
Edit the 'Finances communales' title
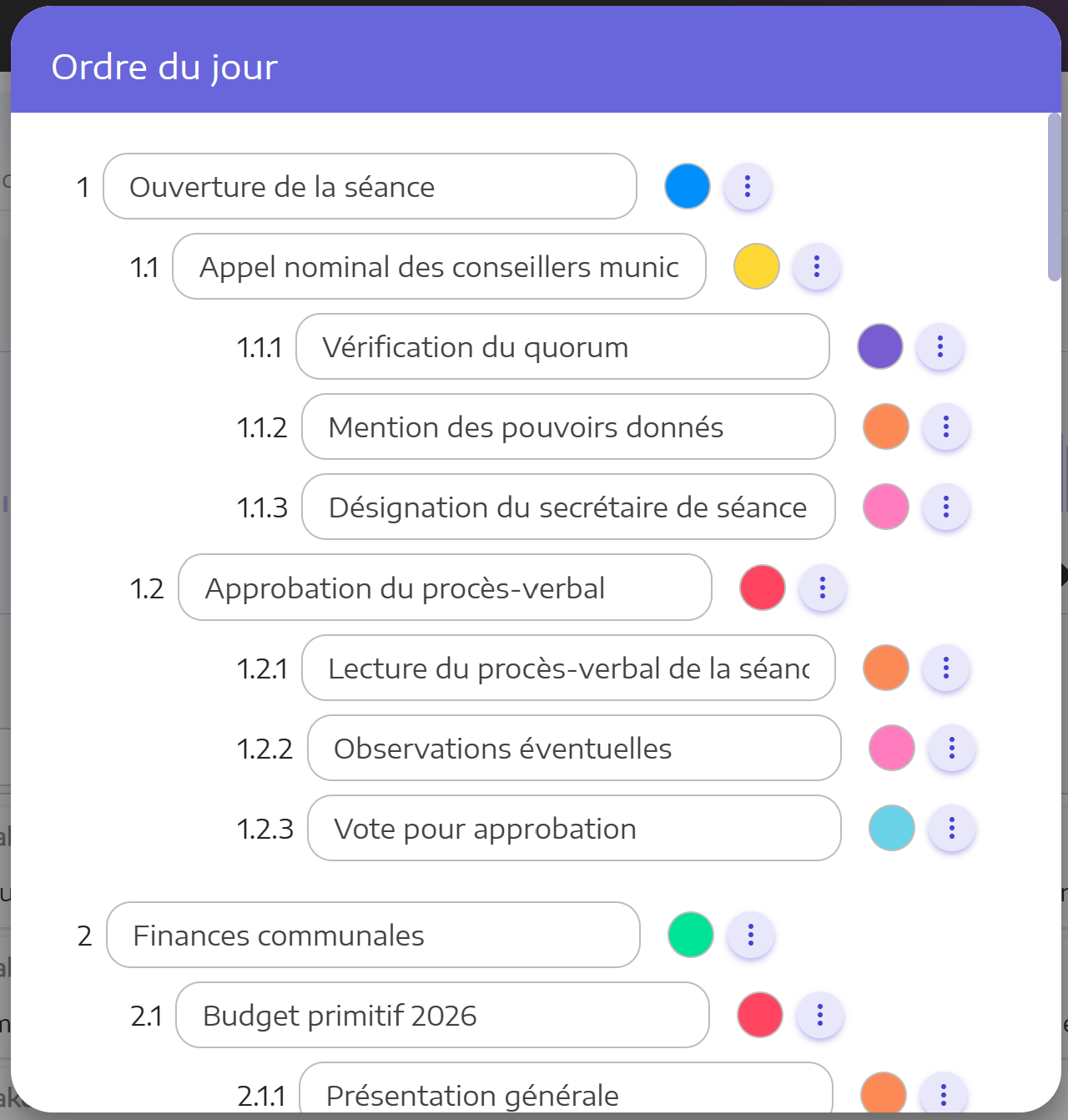tap(372, 935)
